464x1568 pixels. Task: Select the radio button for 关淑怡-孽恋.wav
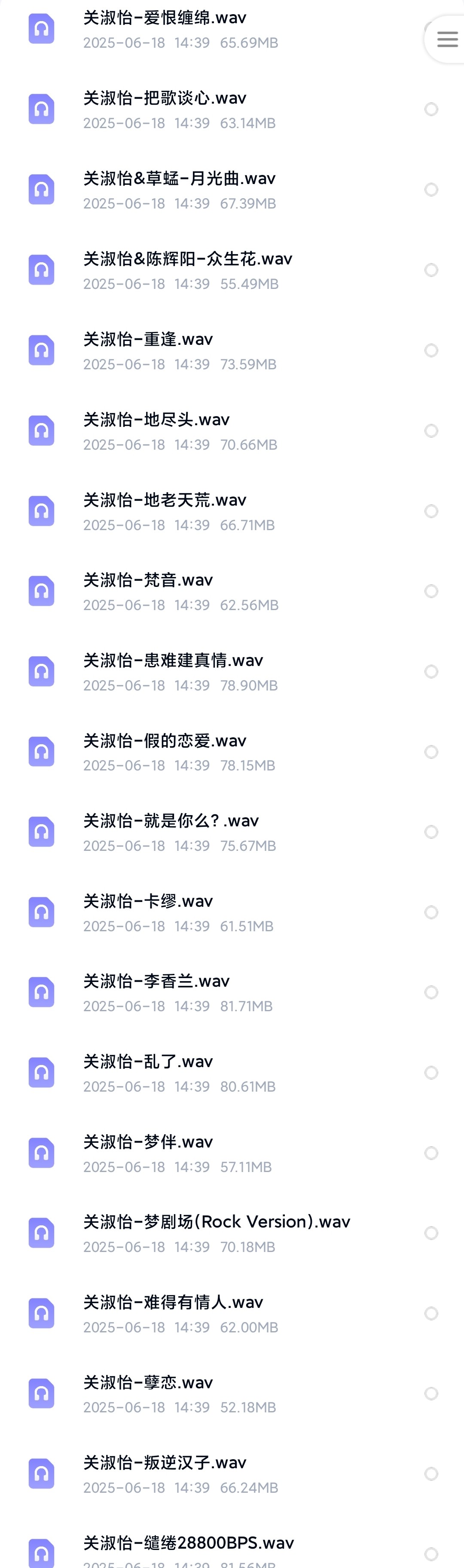click(x=431, y=1393)
